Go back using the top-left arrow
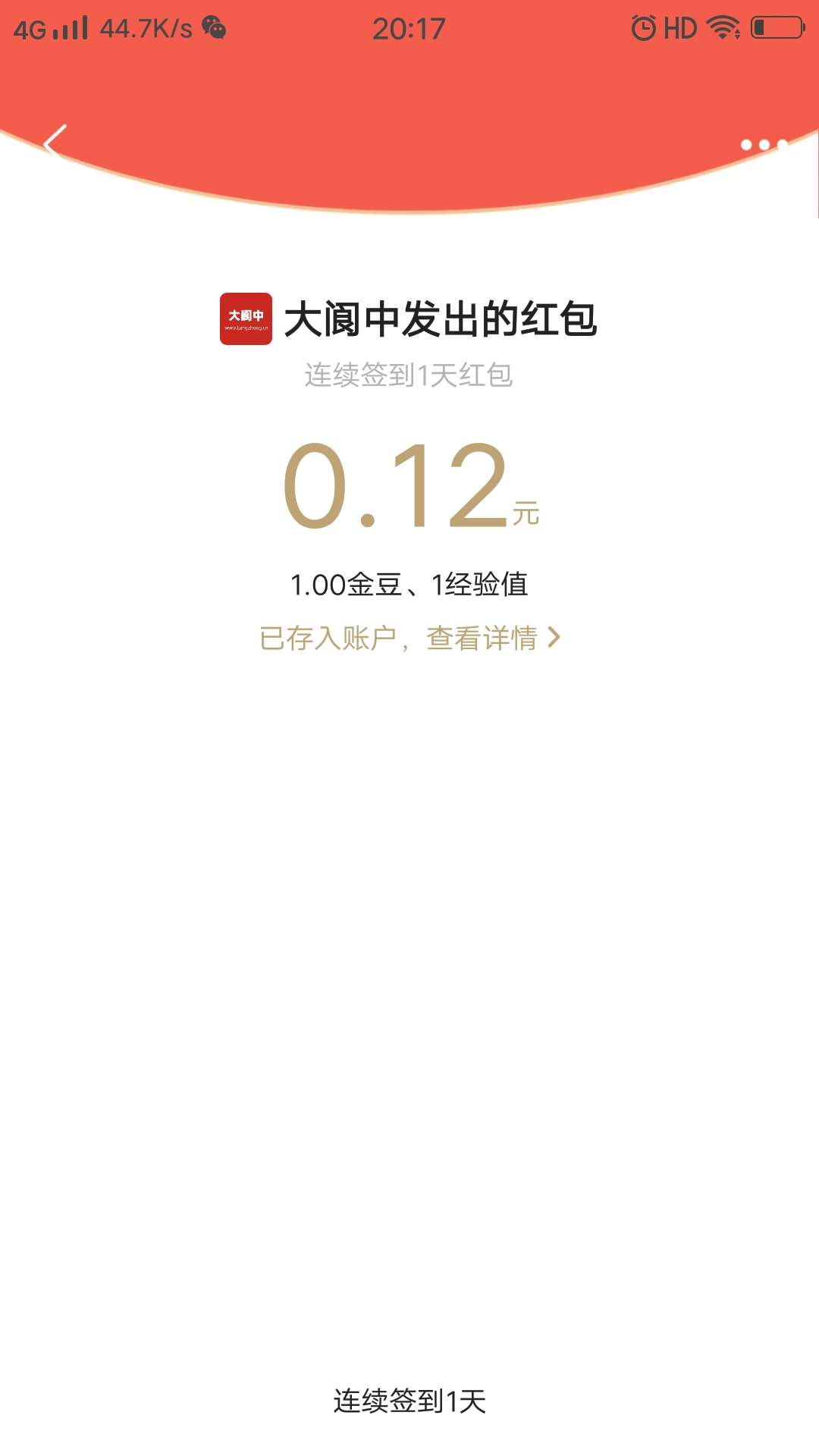The image size is (819, 1456). 55,142
